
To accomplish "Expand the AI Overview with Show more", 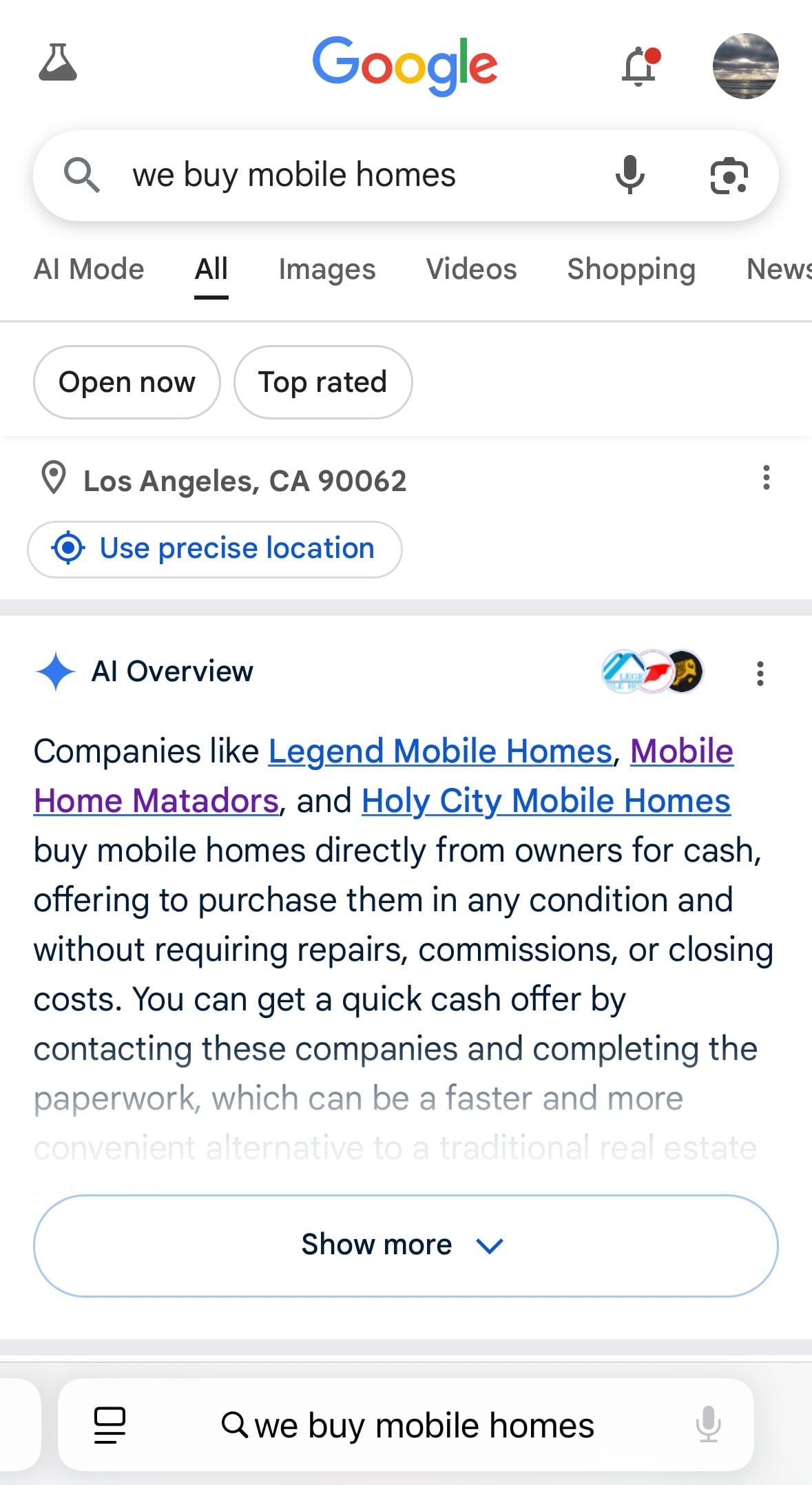I will (406, 1245).
